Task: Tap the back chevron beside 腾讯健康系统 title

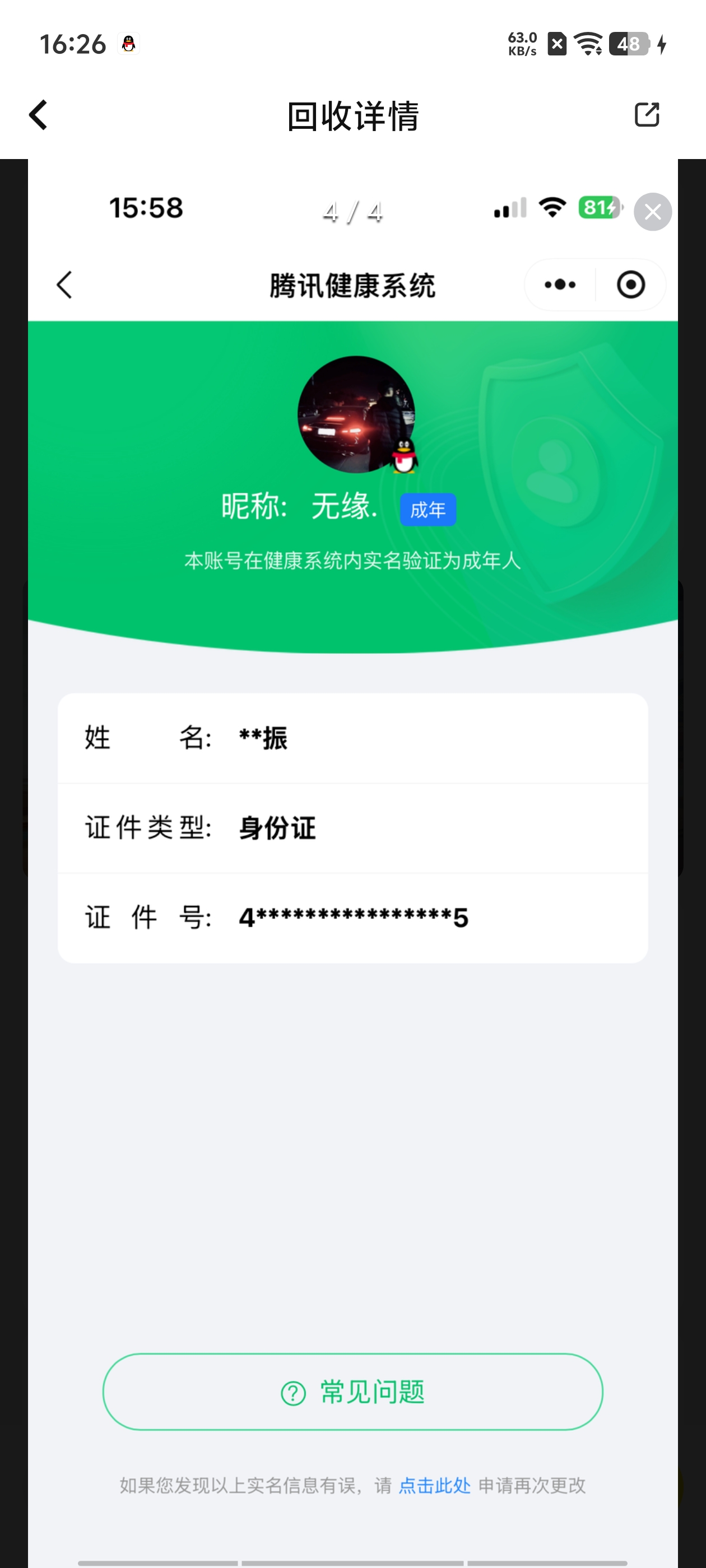Action: point(65,284)
